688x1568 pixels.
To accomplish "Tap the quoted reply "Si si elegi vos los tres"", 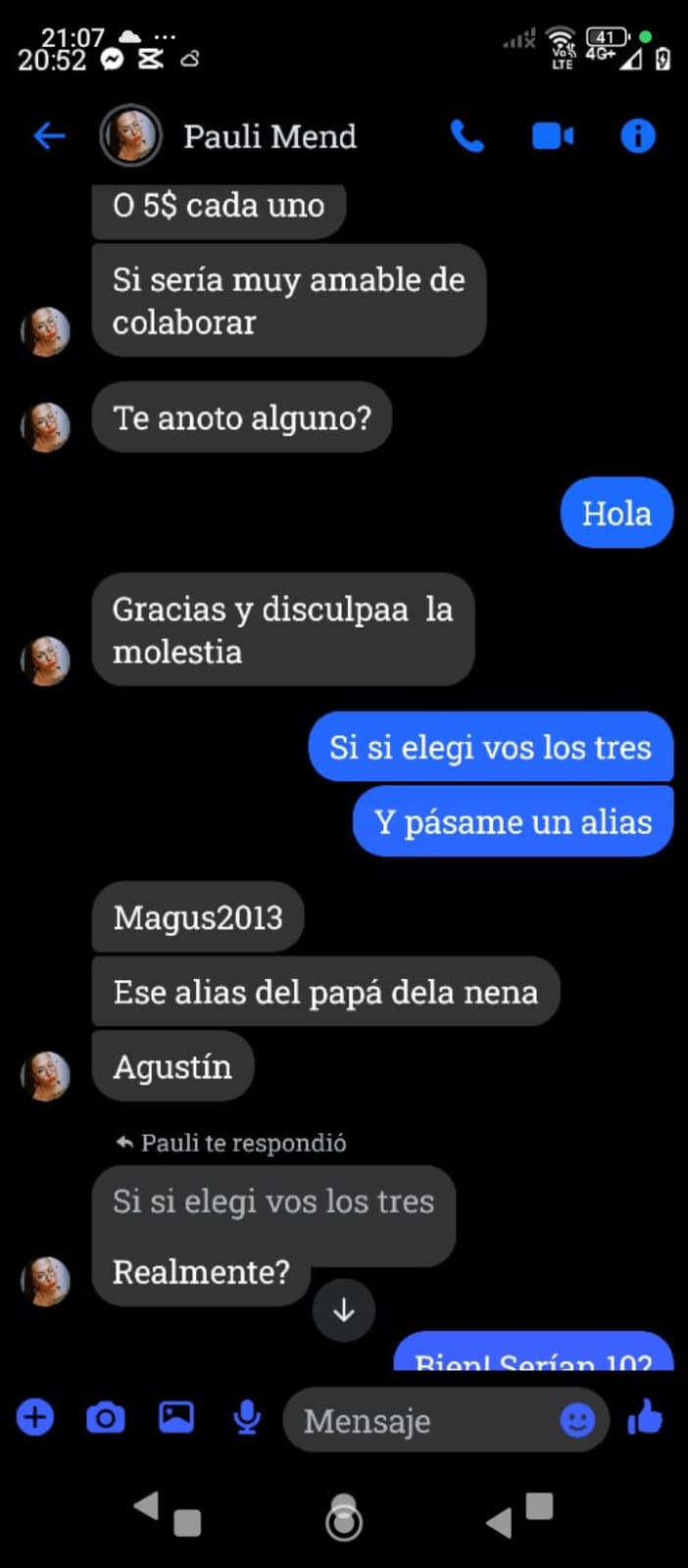I will 273,1201.
